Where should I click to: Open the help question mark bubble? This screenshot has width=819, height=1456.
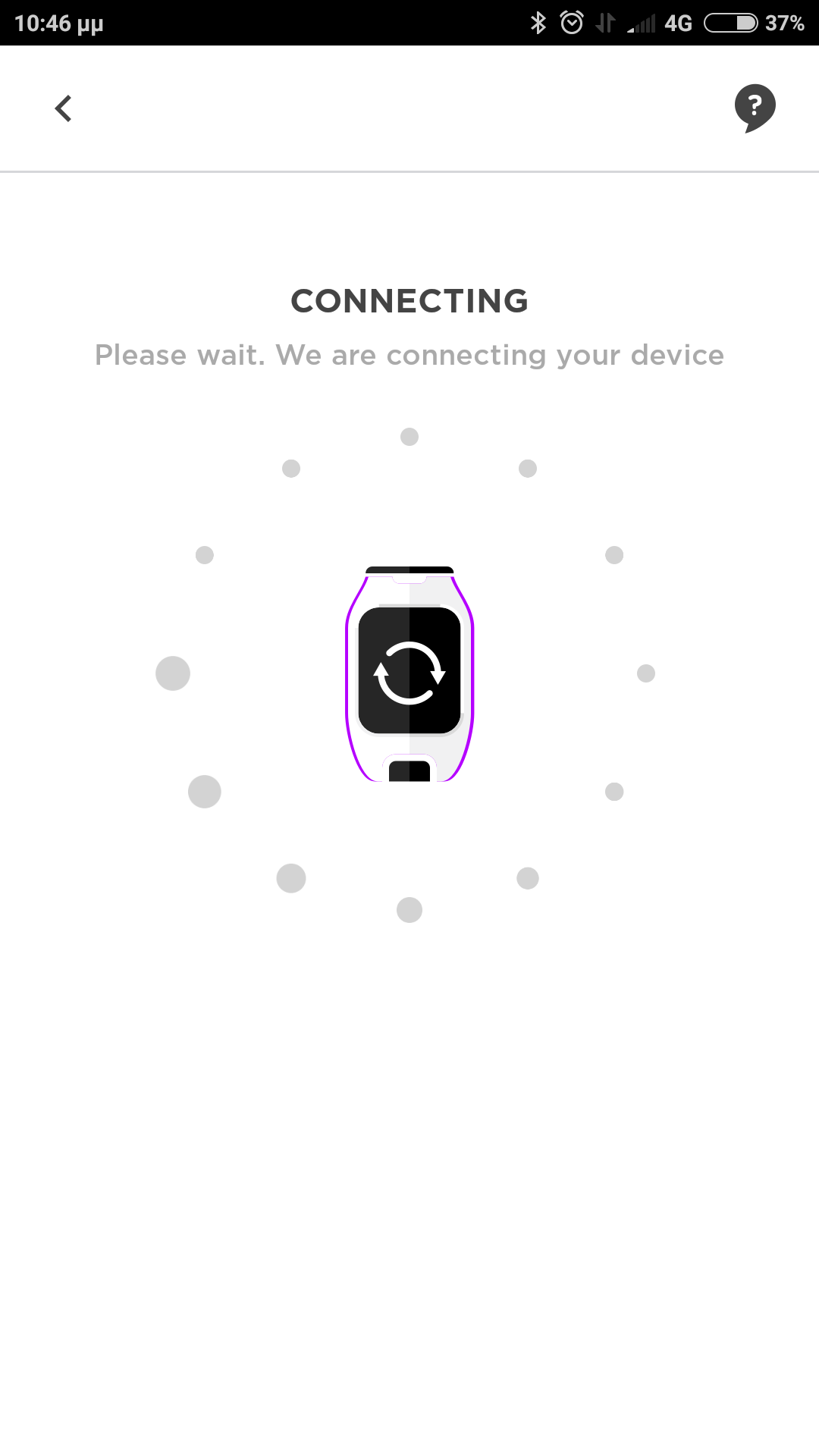755,108
